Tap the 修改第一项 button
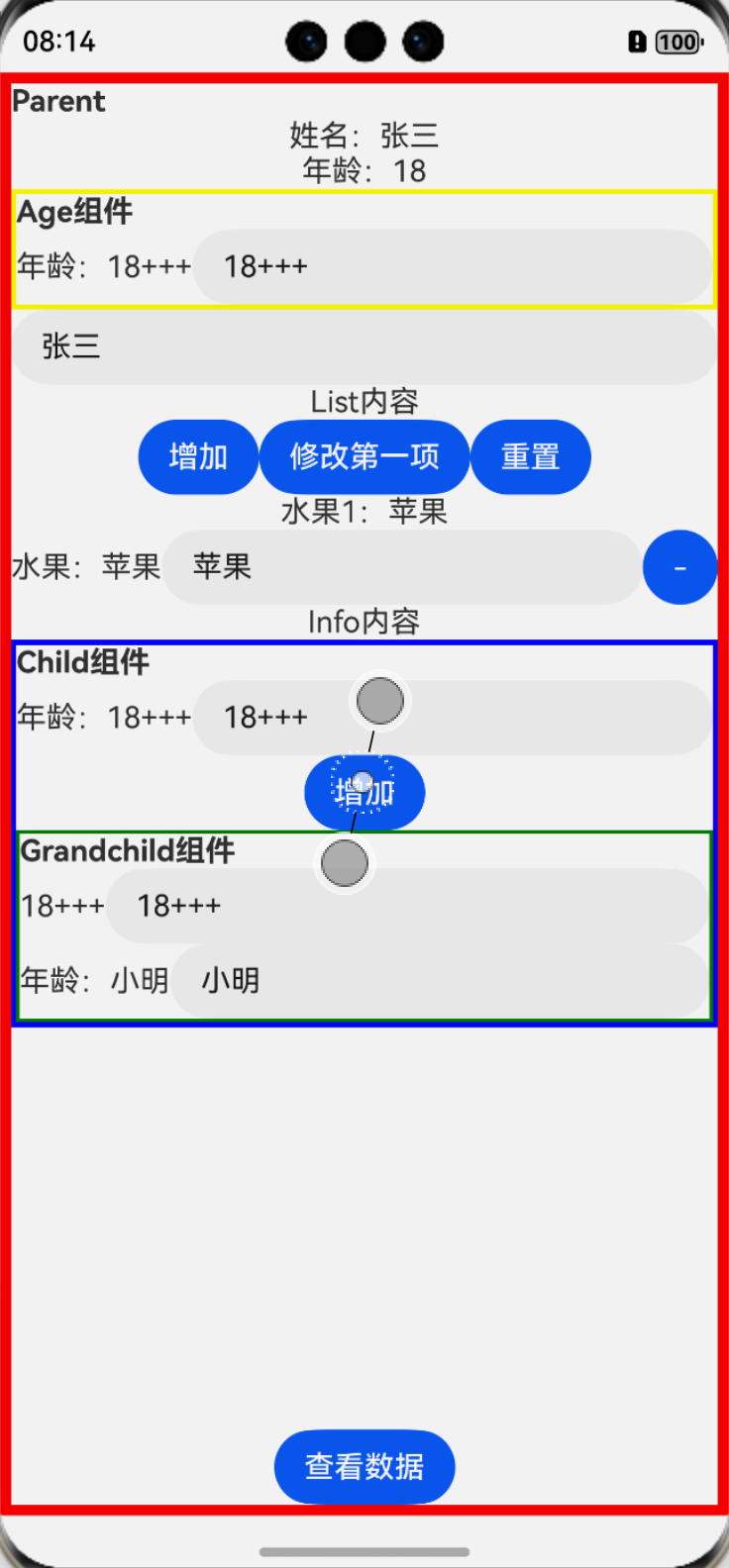 pyautogui.click(x=364, y=456)
